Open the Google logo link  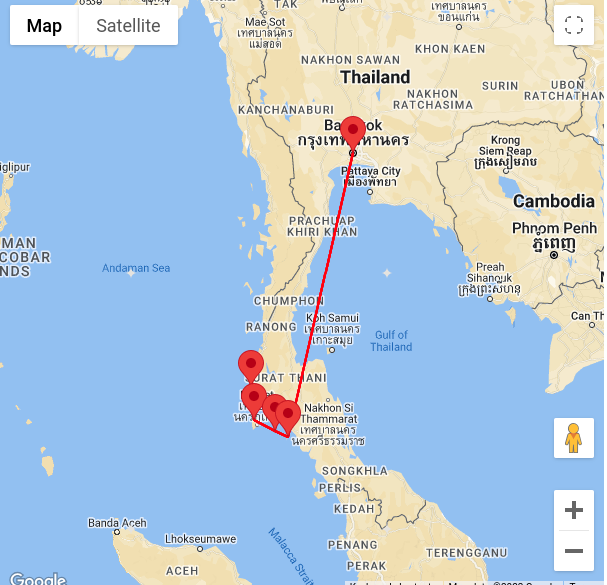pos(36,579)
